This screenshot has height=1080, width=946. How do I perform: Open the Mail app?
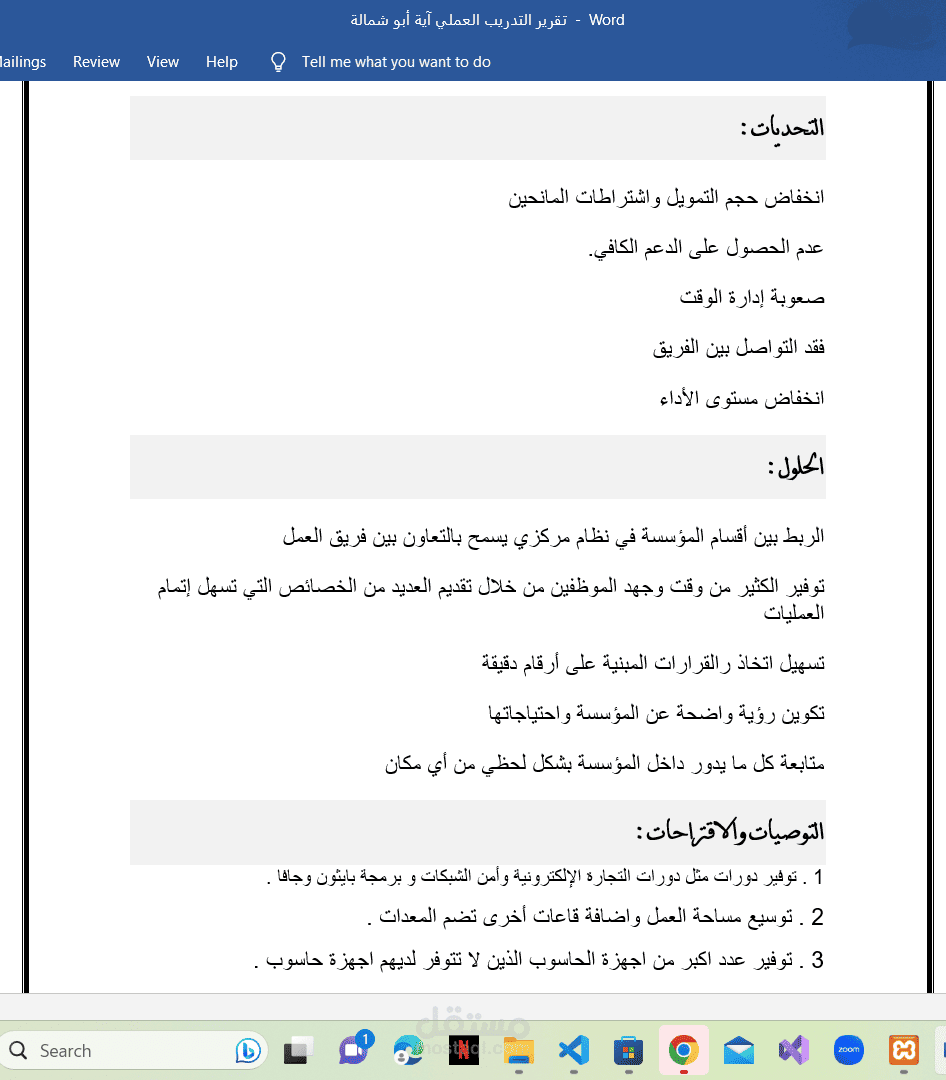(x=739, y=1050)
